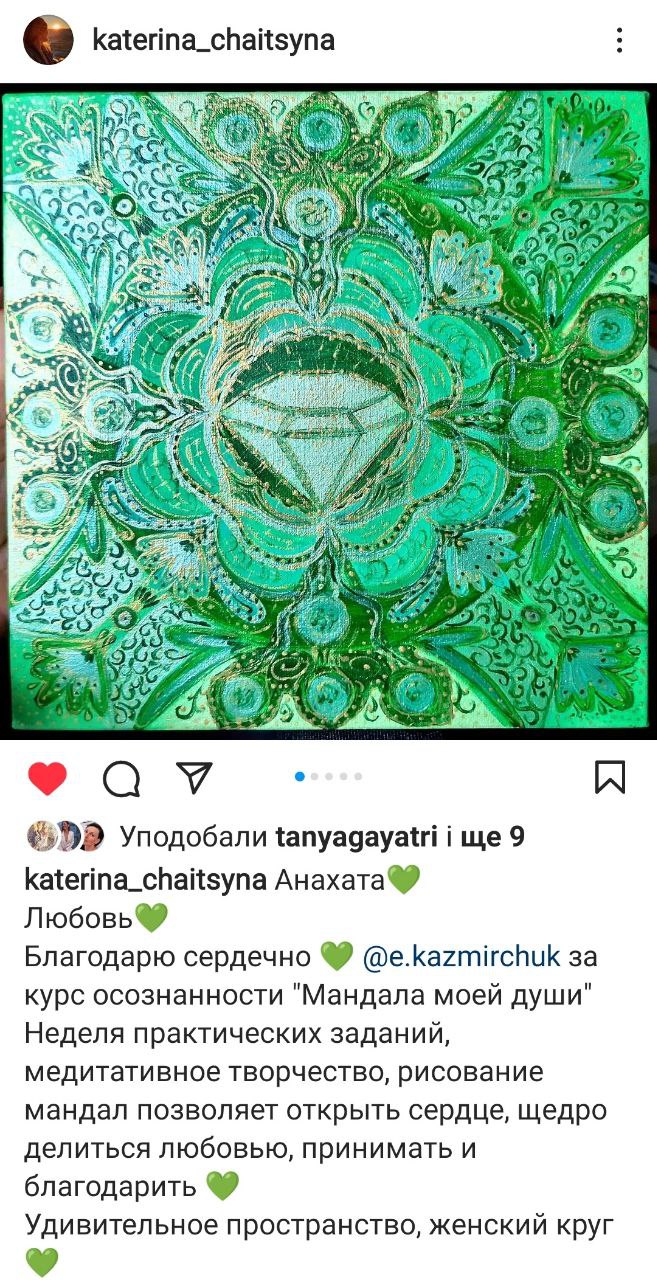Unlike the post with the heart icon
The height and width of the screenshot is (1280, 657).
(x=46, y=778)
